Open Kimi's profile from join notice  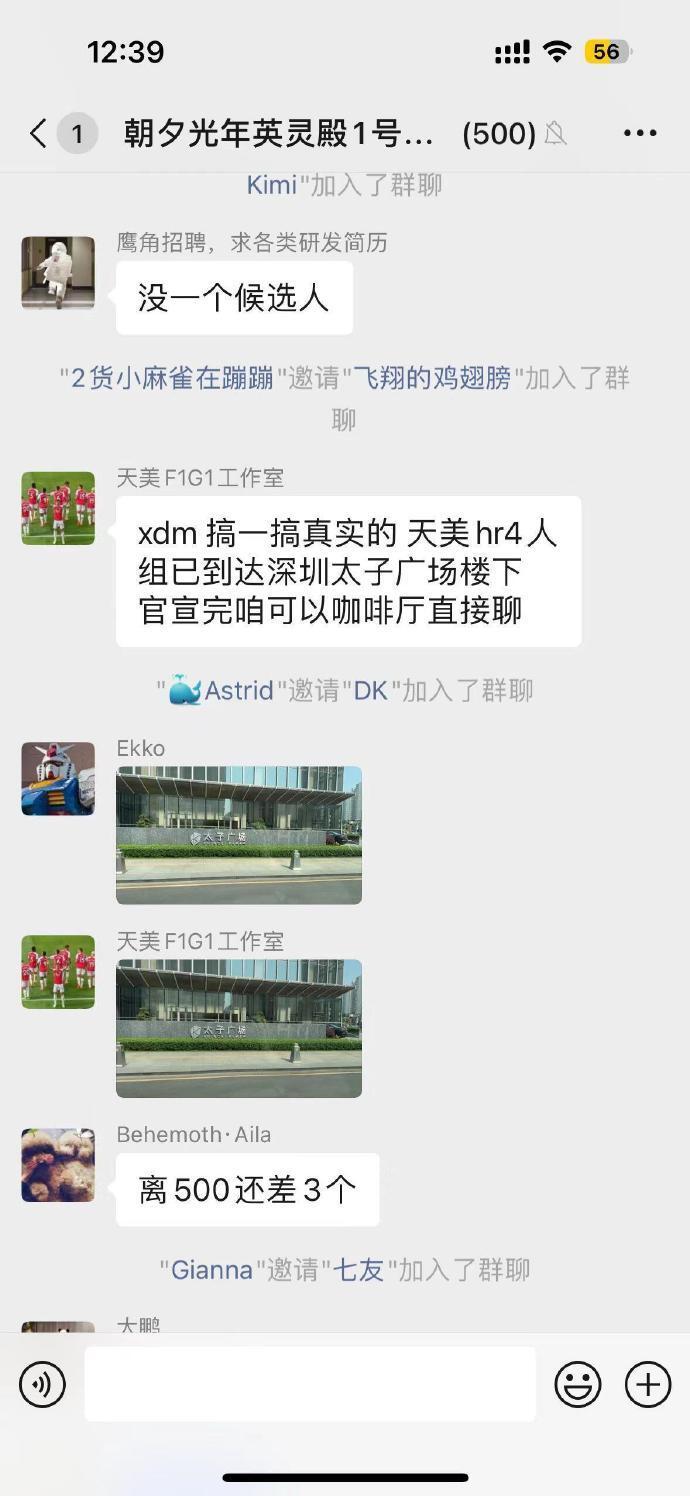(271, 185)
